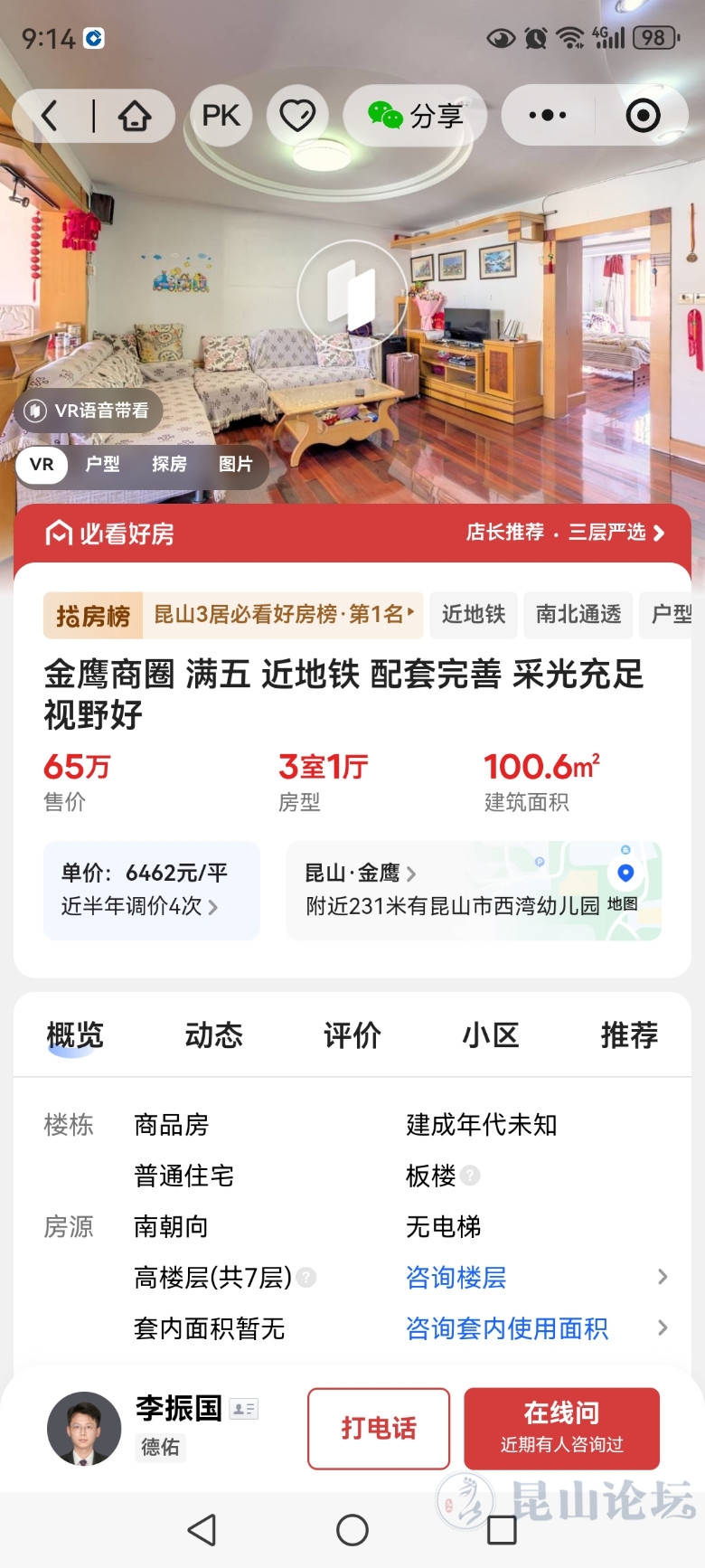Switch to the 图片 media tab
The height and width of the screenshot is (1568, 705).
[236, 465]
